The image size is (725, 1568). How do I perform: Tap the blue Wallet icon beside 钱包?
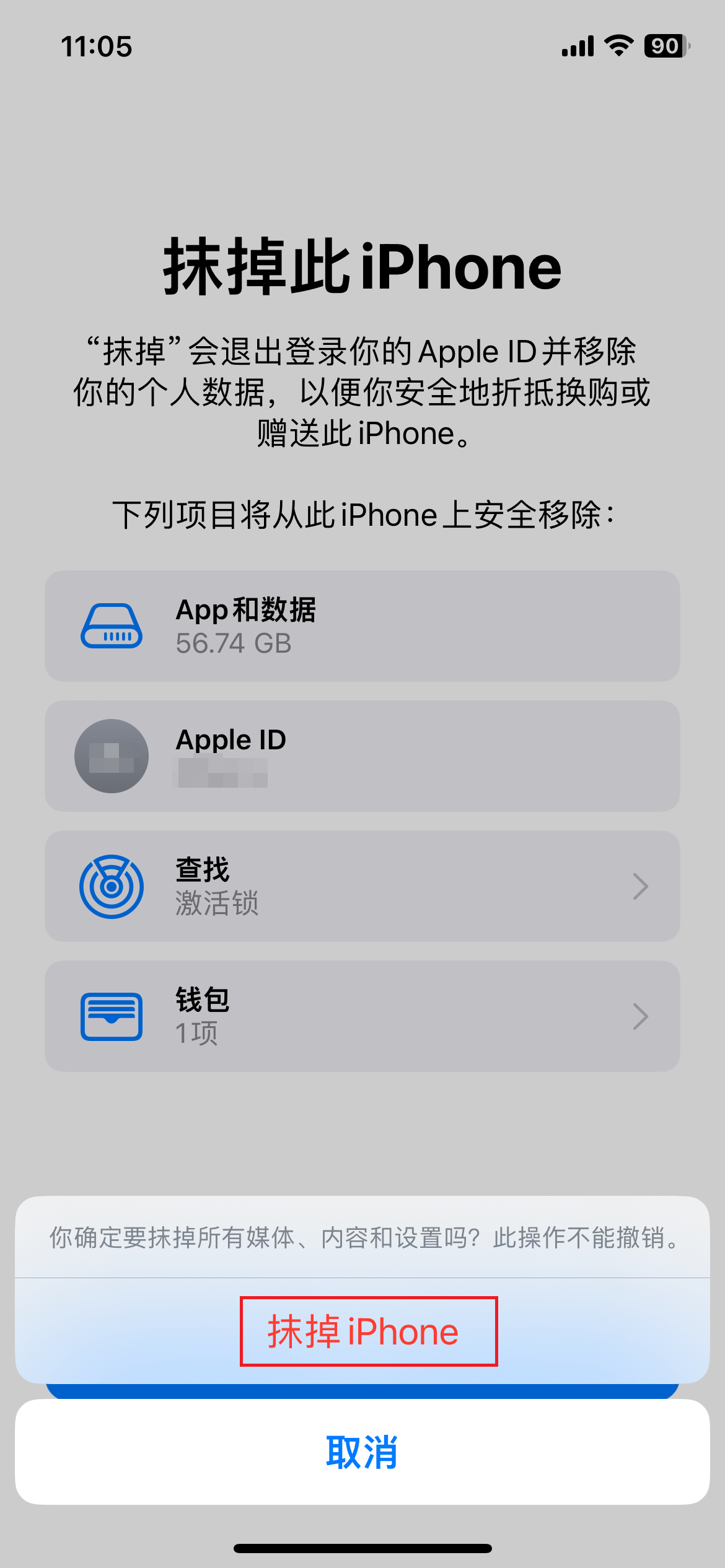tap(112, 1016)
